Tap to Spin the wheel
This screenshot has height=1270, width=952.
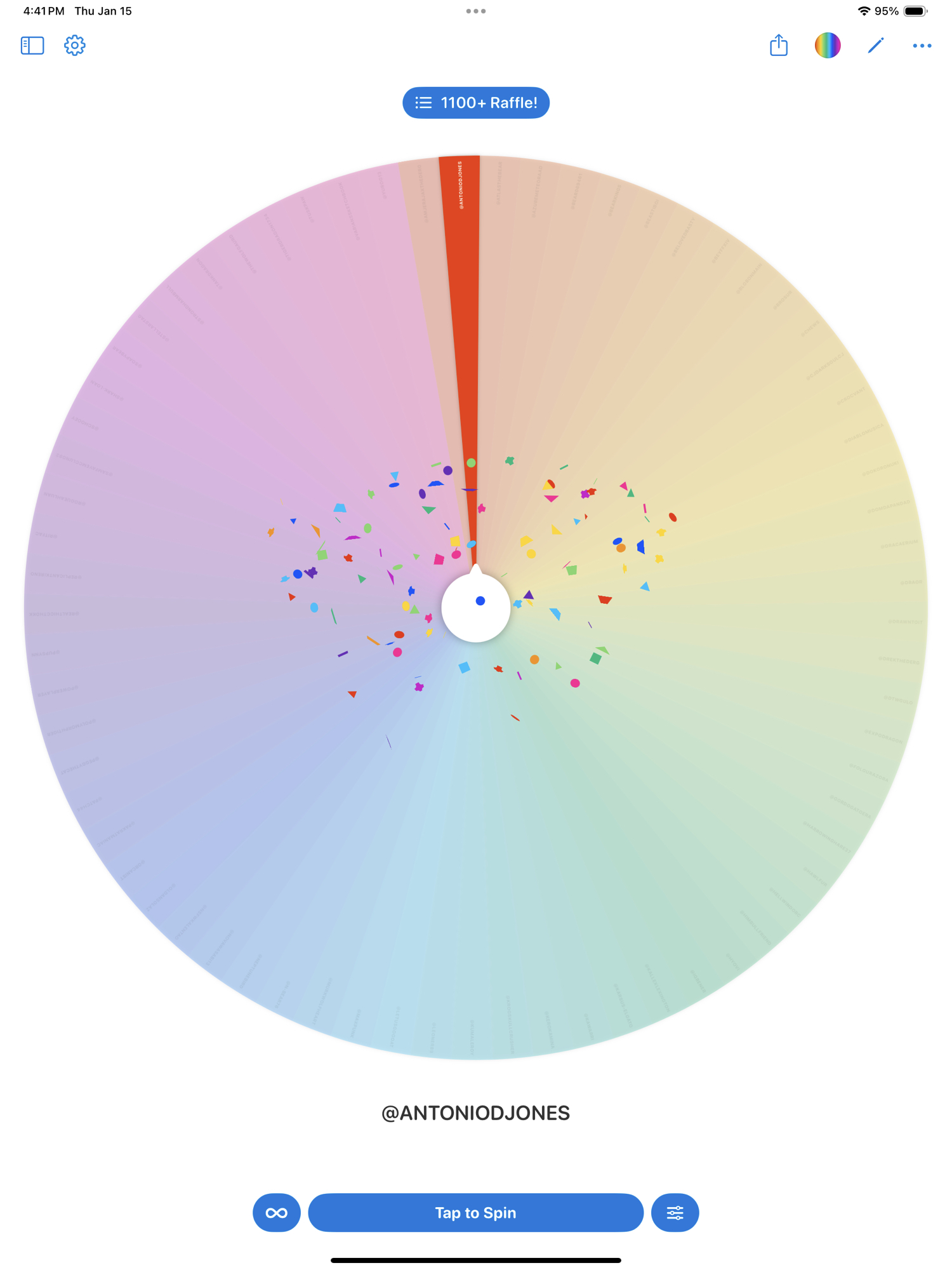(x=476, y=1213)
